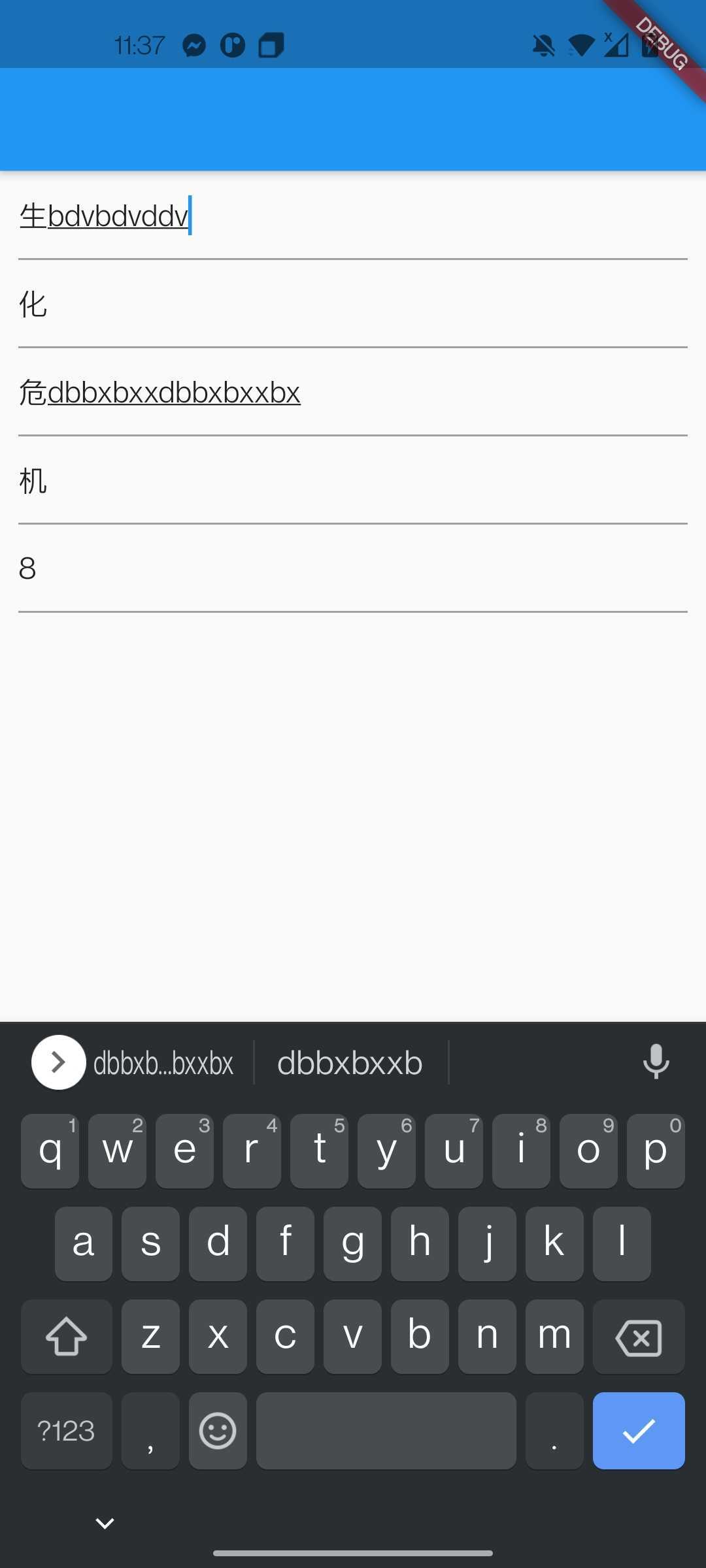Tap the backspace key
This screenshot has height=1568, width=706.
click(638, 1337)
